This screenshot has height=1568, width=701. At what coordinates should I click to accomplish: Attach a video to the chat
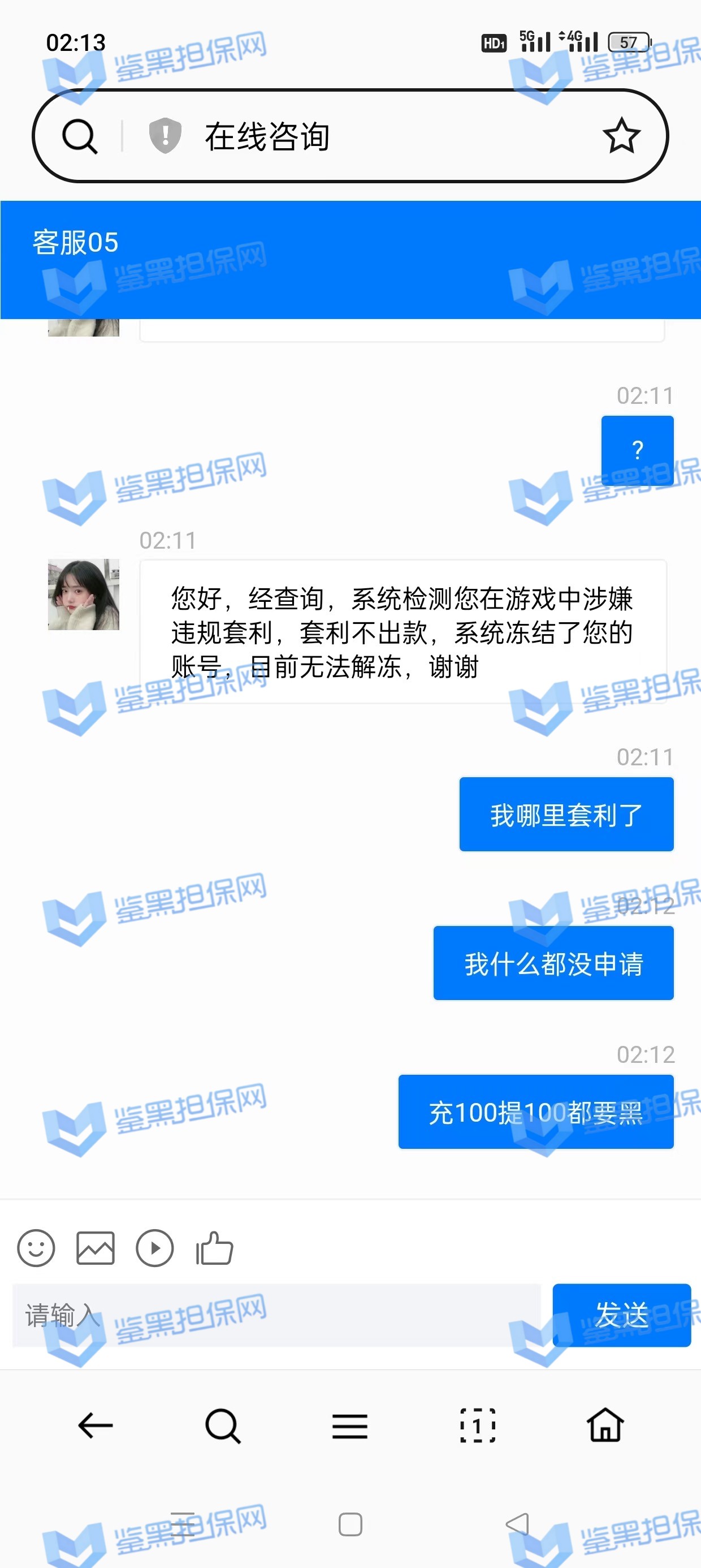tap(154, 1248)
